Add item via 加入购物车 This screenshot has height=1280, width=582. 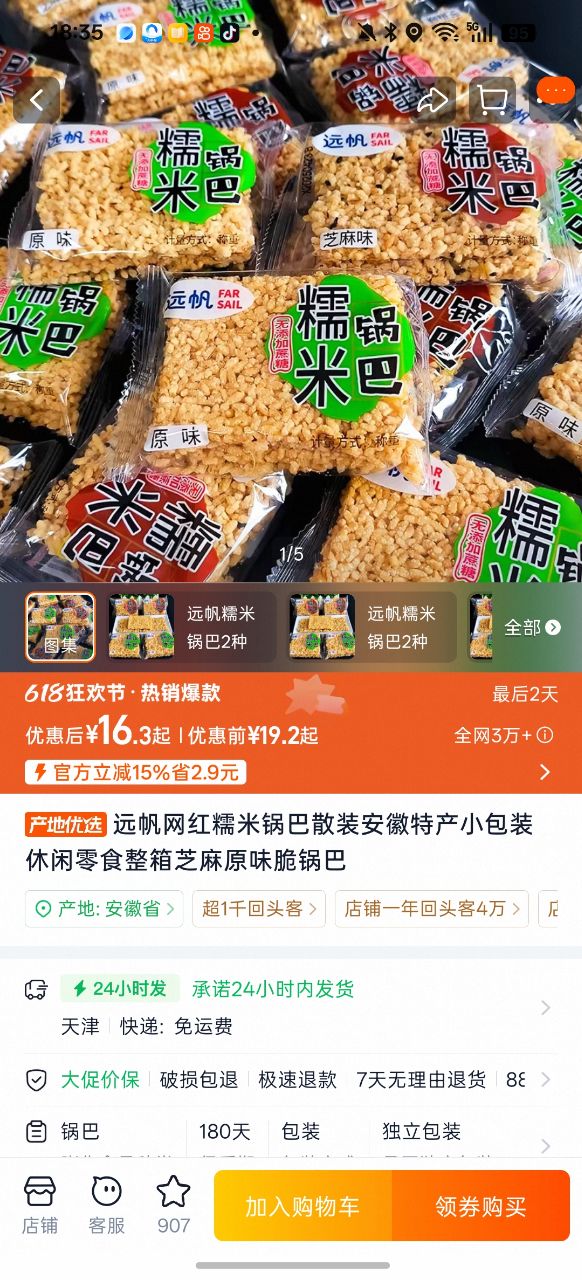tap(303, 1206)
